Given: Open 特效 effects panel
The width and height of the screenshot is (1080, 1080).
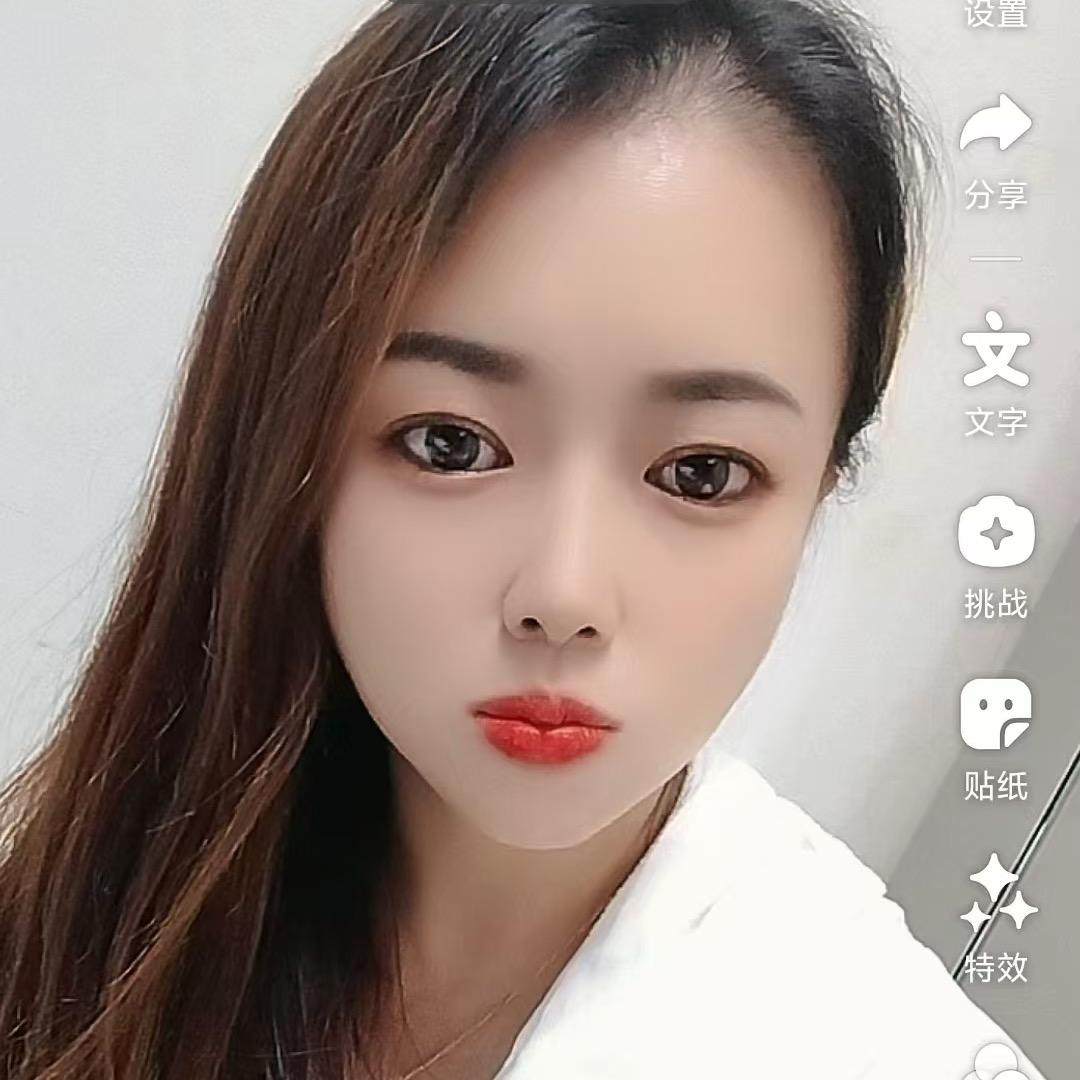Looking at the screenshot, I should (996, 893).
